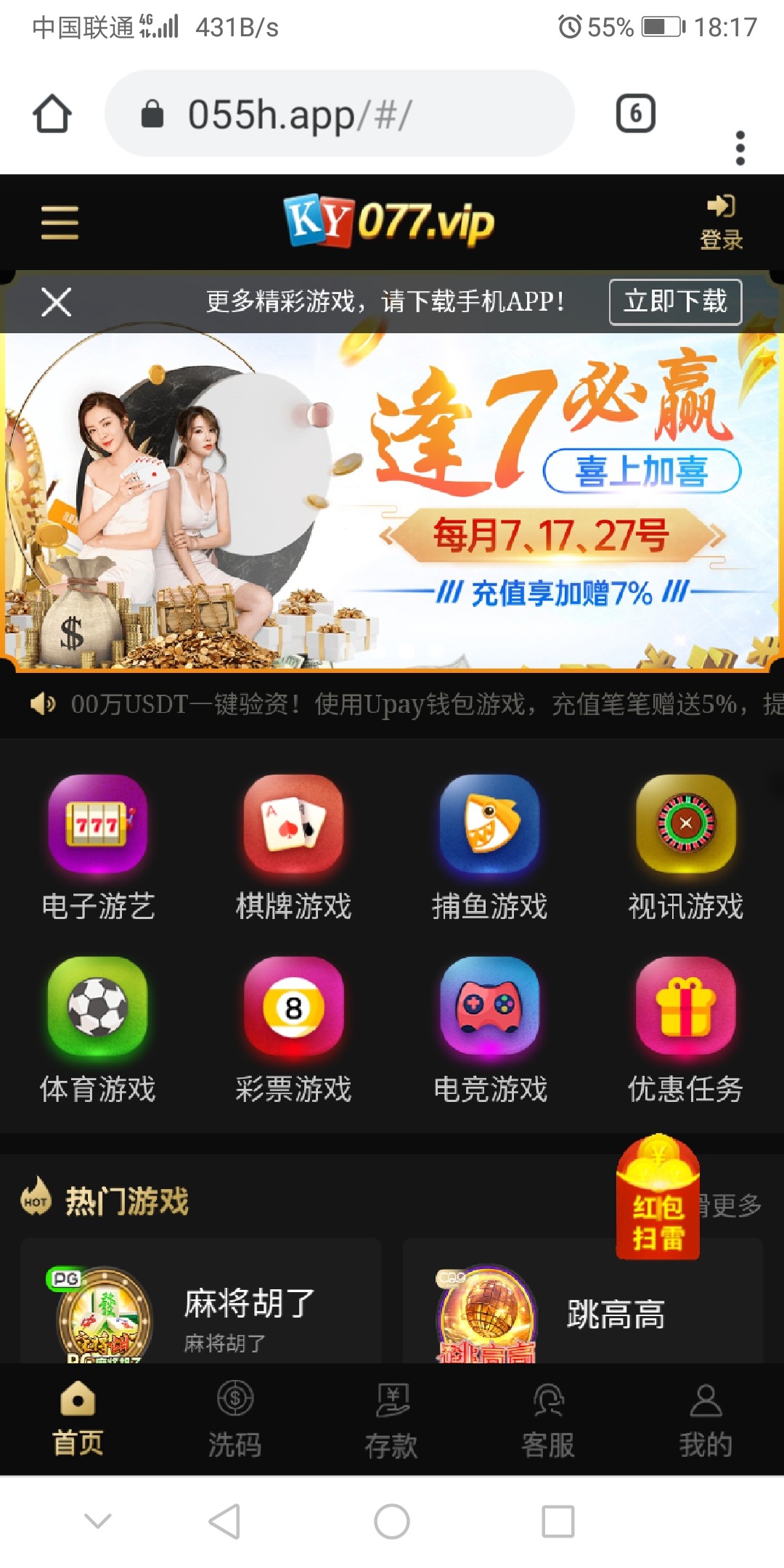Viewport: 784px width, 1568px height.
Task: Tap the 立即下载 button
Action: tap(675, 301)
